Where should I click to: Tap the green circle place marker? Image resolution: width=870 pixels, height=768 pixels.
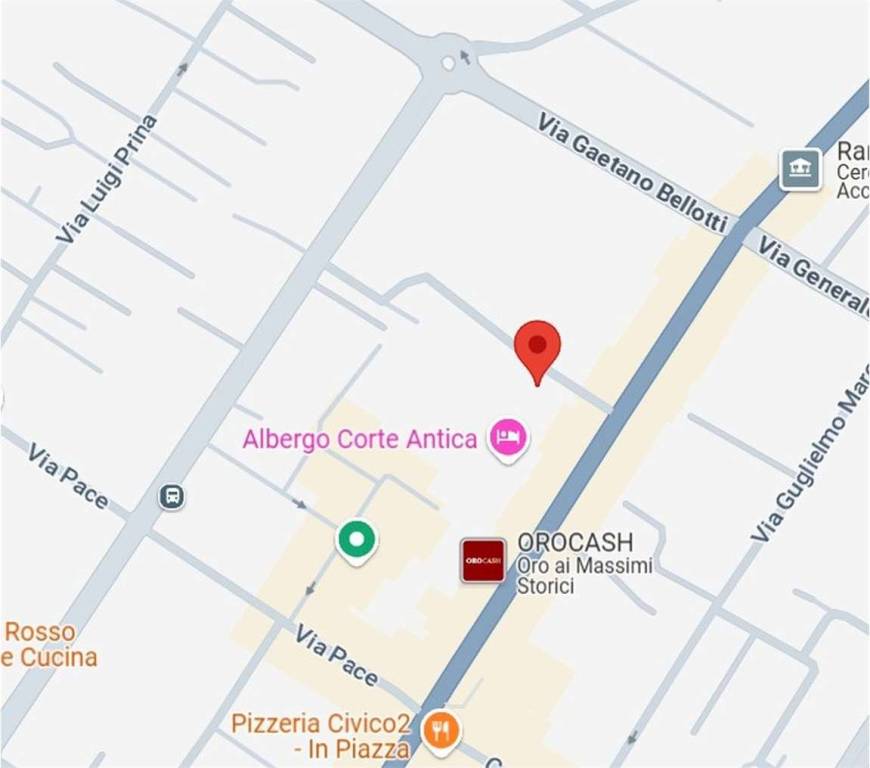click(356, 540)
